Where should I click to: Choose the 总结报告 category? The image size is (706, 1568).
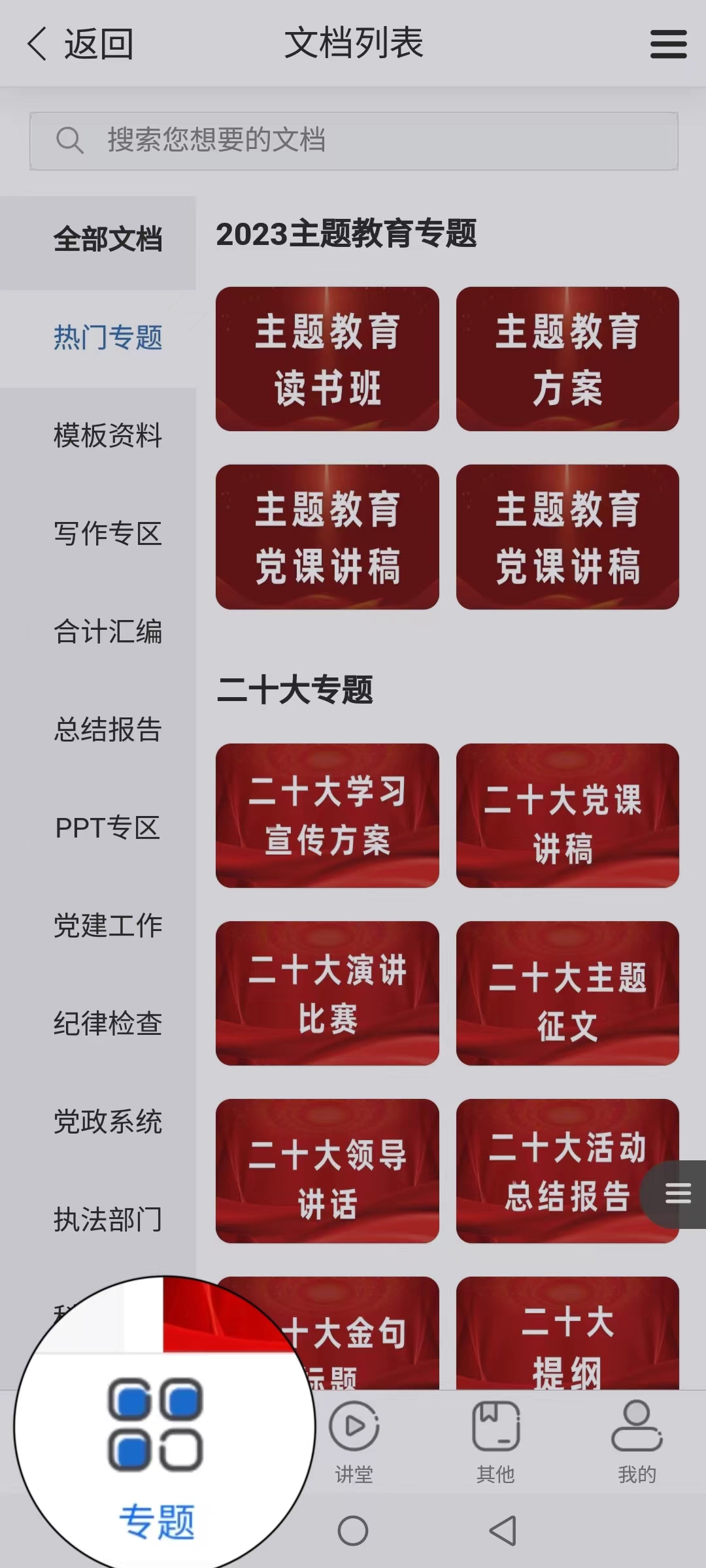[x=108, y=730]
